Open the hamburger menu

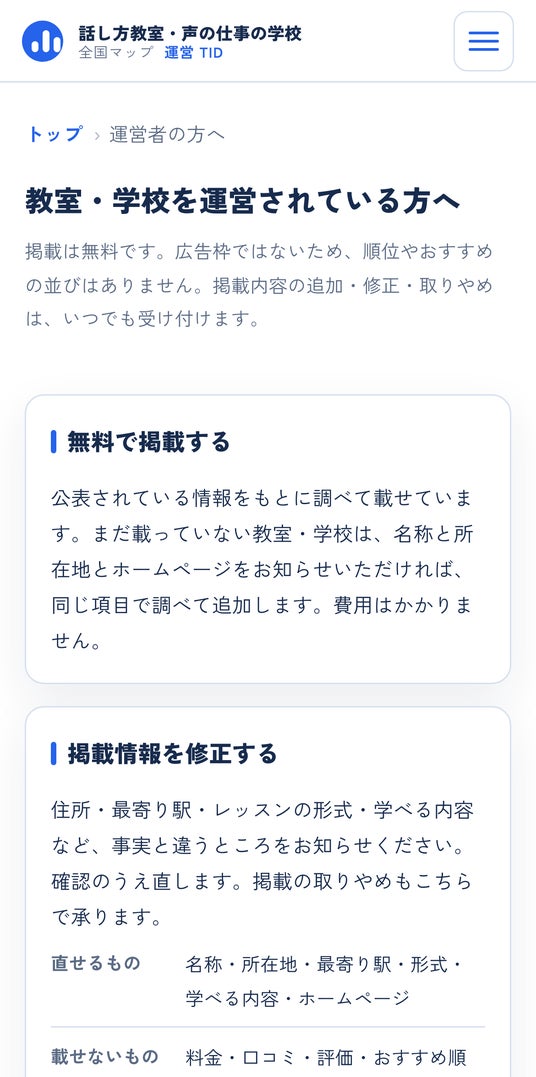pyautogui.click(x=484, y=41)
